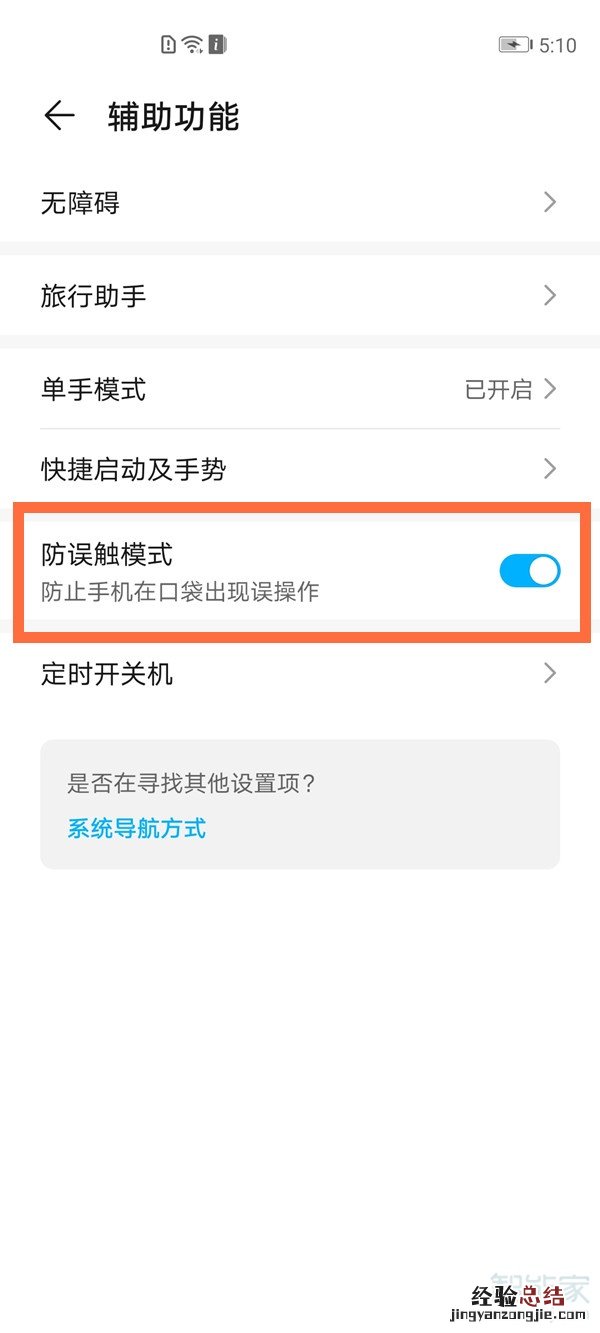Open 旅行助手 settings
This screenshot has height=1333, width=600.
[x=300, y=296]
